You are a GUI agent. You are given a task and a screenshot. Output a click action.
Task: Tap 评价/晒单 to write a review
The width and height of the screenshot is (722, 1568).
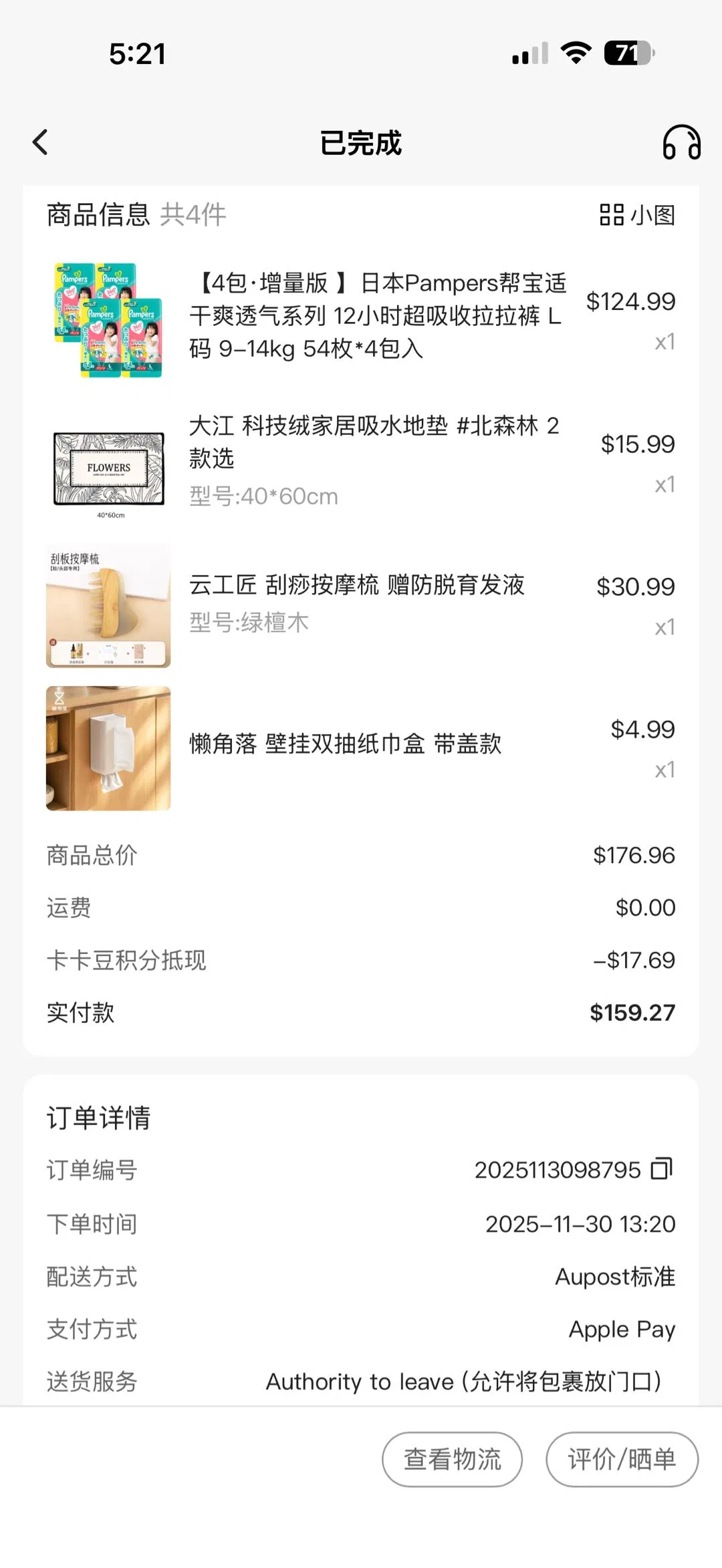tap(622, 1459)
